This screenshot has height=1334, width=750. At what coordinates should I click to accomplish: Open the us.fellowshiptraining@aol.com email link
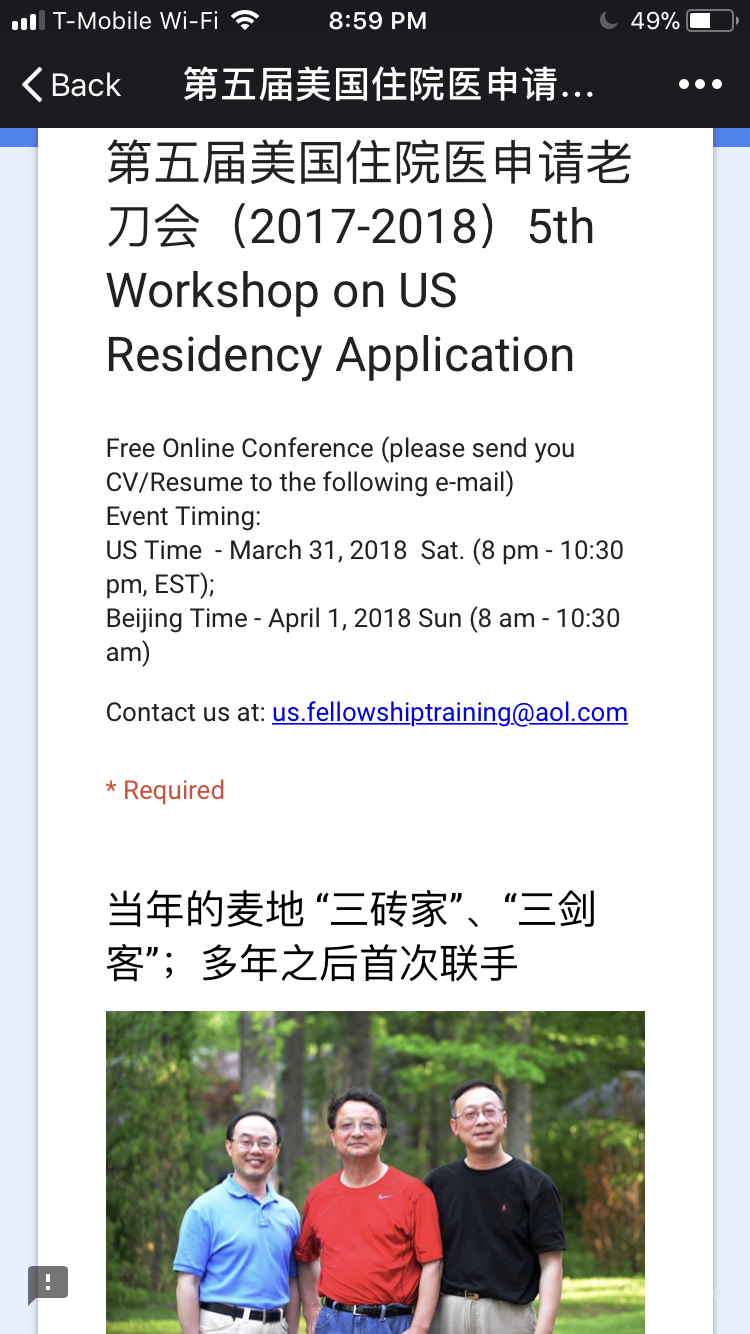449,713
